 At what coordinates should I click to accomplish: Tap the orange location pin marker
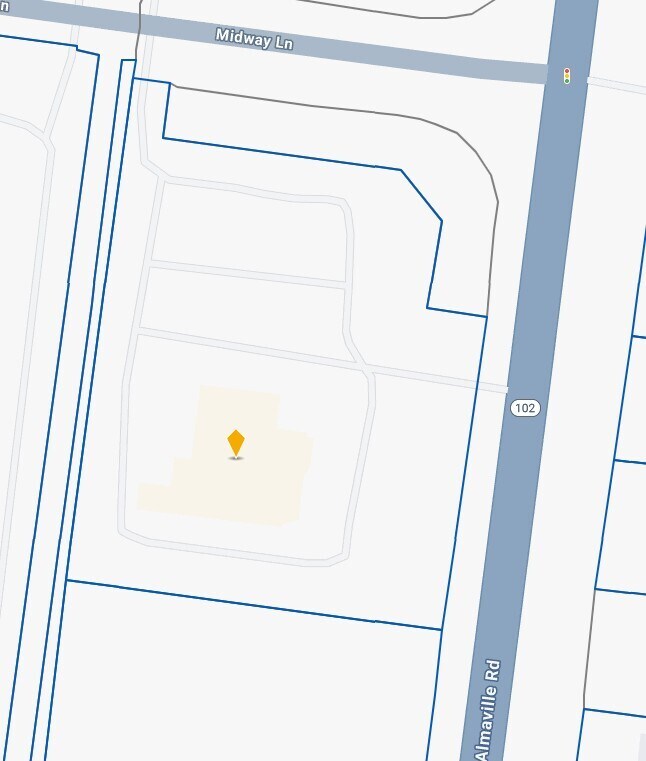(236, 444)
